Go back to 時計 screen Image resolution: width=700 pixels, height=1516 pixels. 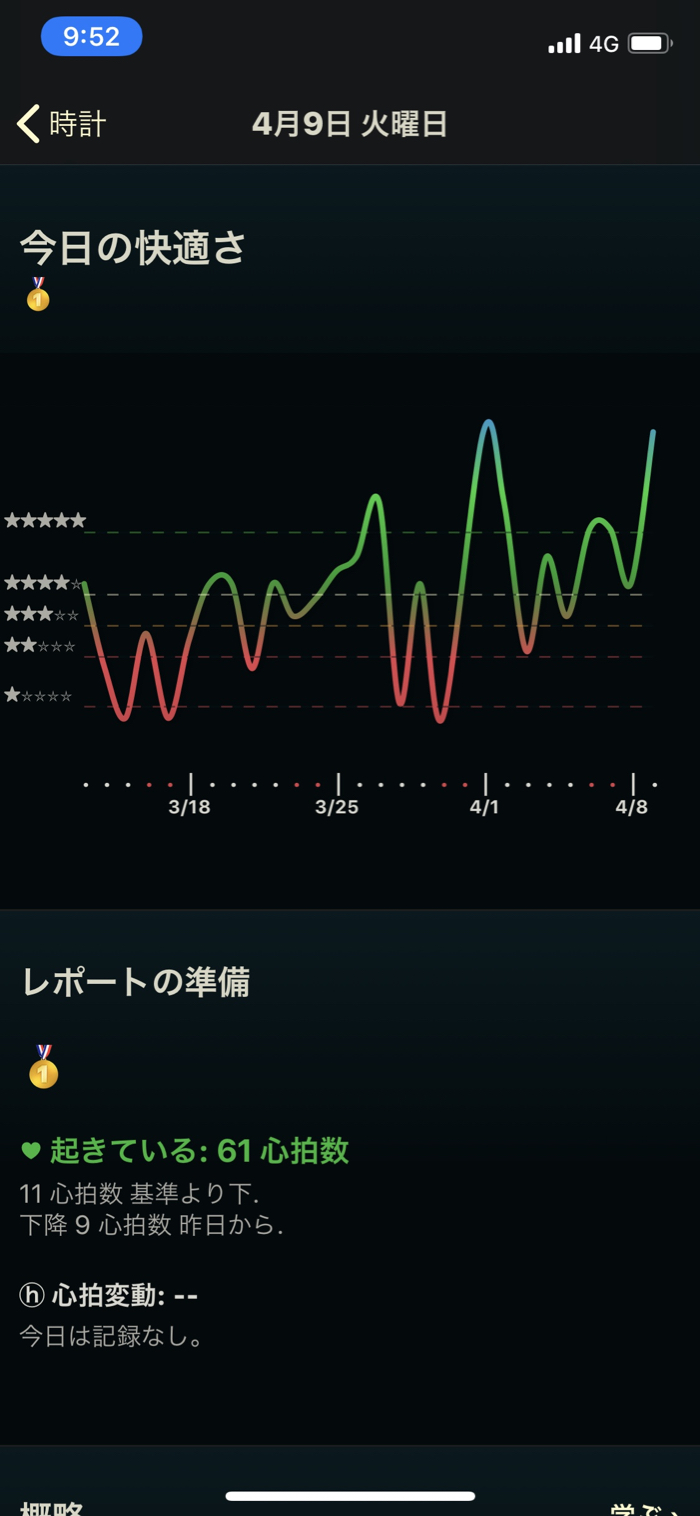(x=62, y=124)
